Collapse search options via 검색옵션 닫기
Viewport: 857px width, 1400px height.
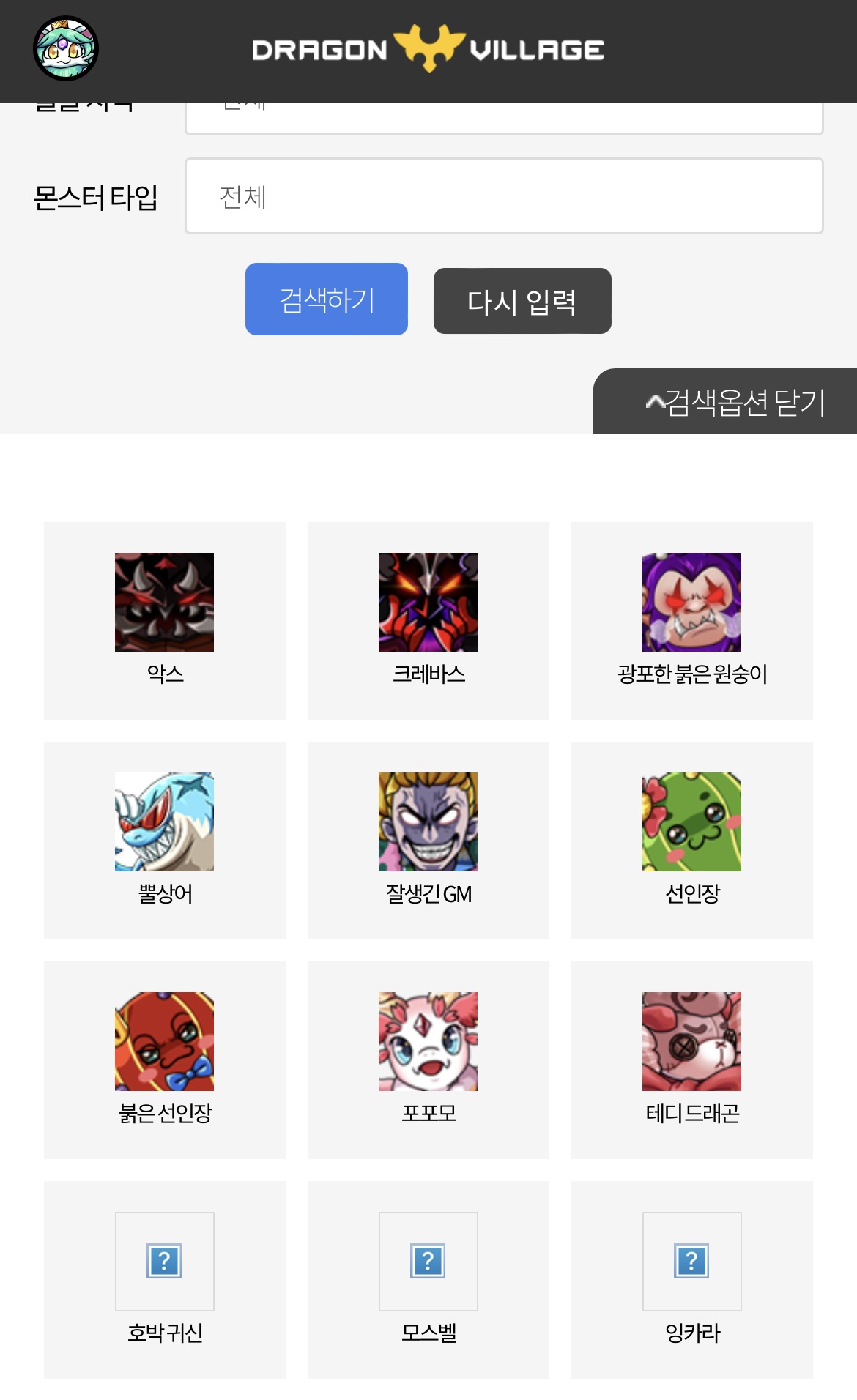tap(735, 402)
